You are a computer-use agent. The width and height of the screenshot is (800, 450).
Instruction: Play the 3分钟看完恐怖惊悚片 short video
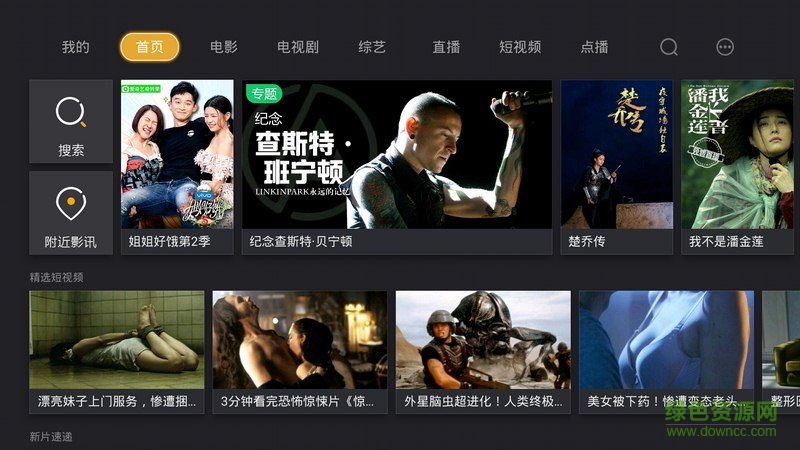coord(300,351)
